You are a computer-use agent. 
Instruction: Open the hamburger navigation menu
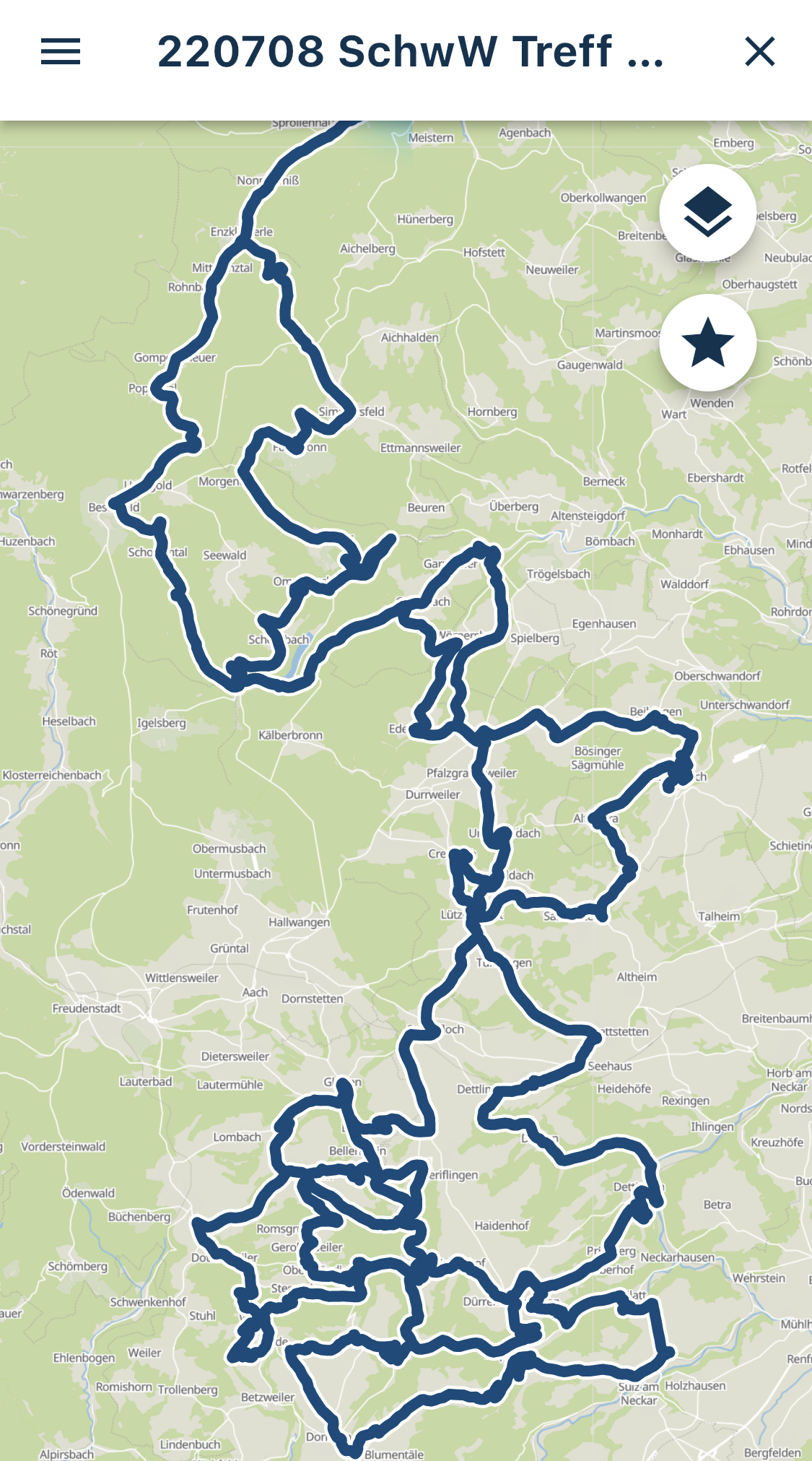61,52
